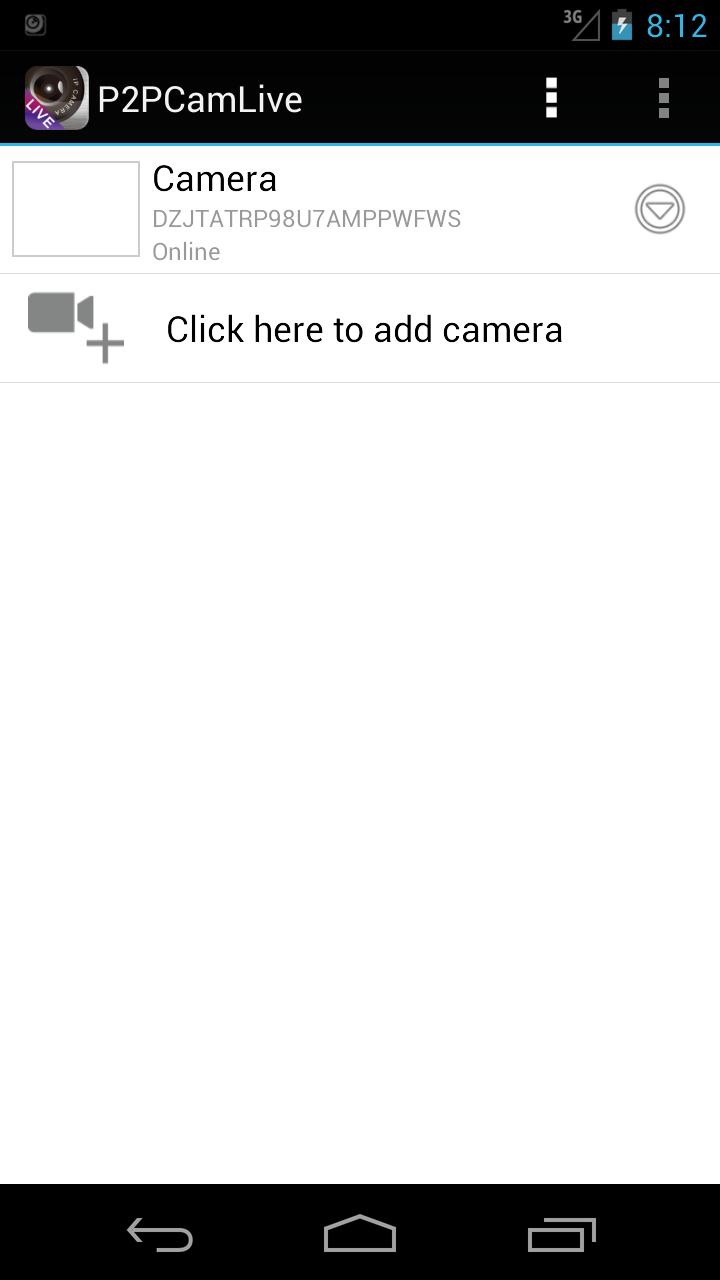Tap the P2PCamLive title text
Image resolution: width=720 pixels, height=1280 pixels.
pos(200,98)
